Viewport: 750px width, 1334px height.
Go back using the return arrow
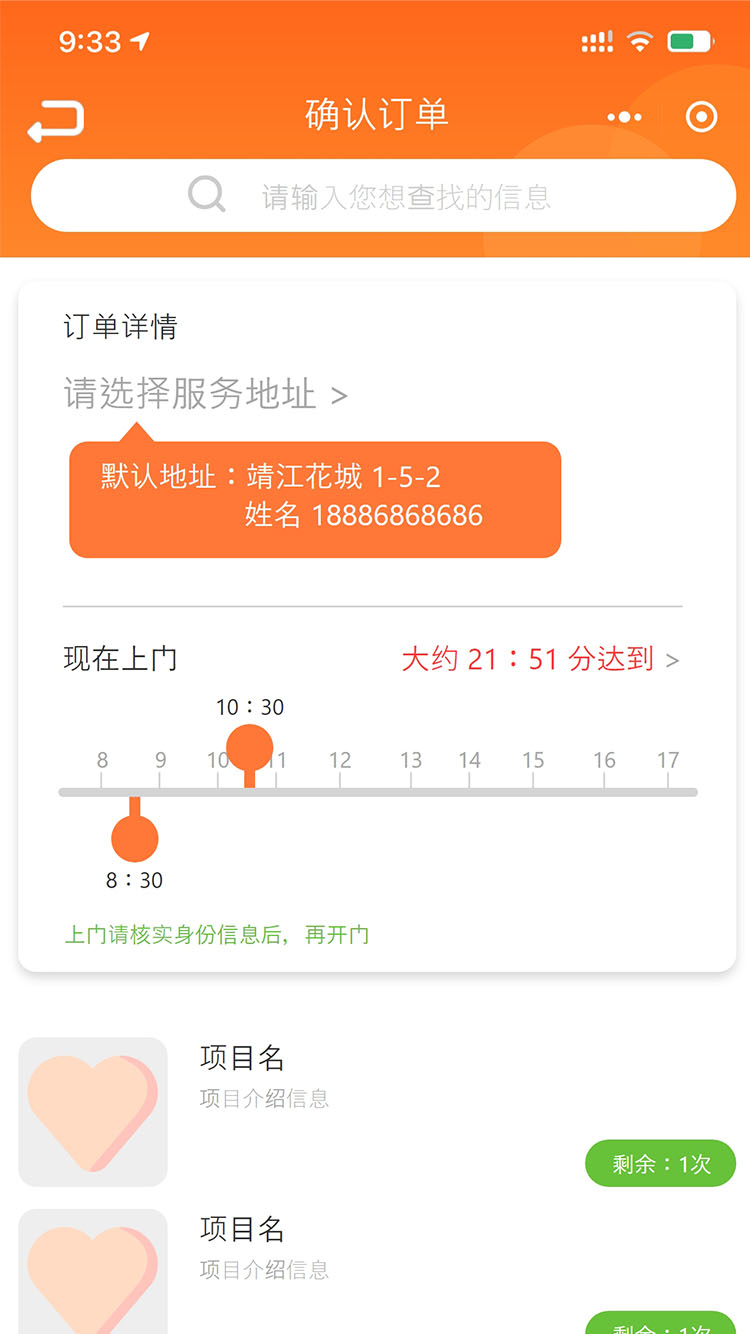pyautogui.click(x=55, y=121)
